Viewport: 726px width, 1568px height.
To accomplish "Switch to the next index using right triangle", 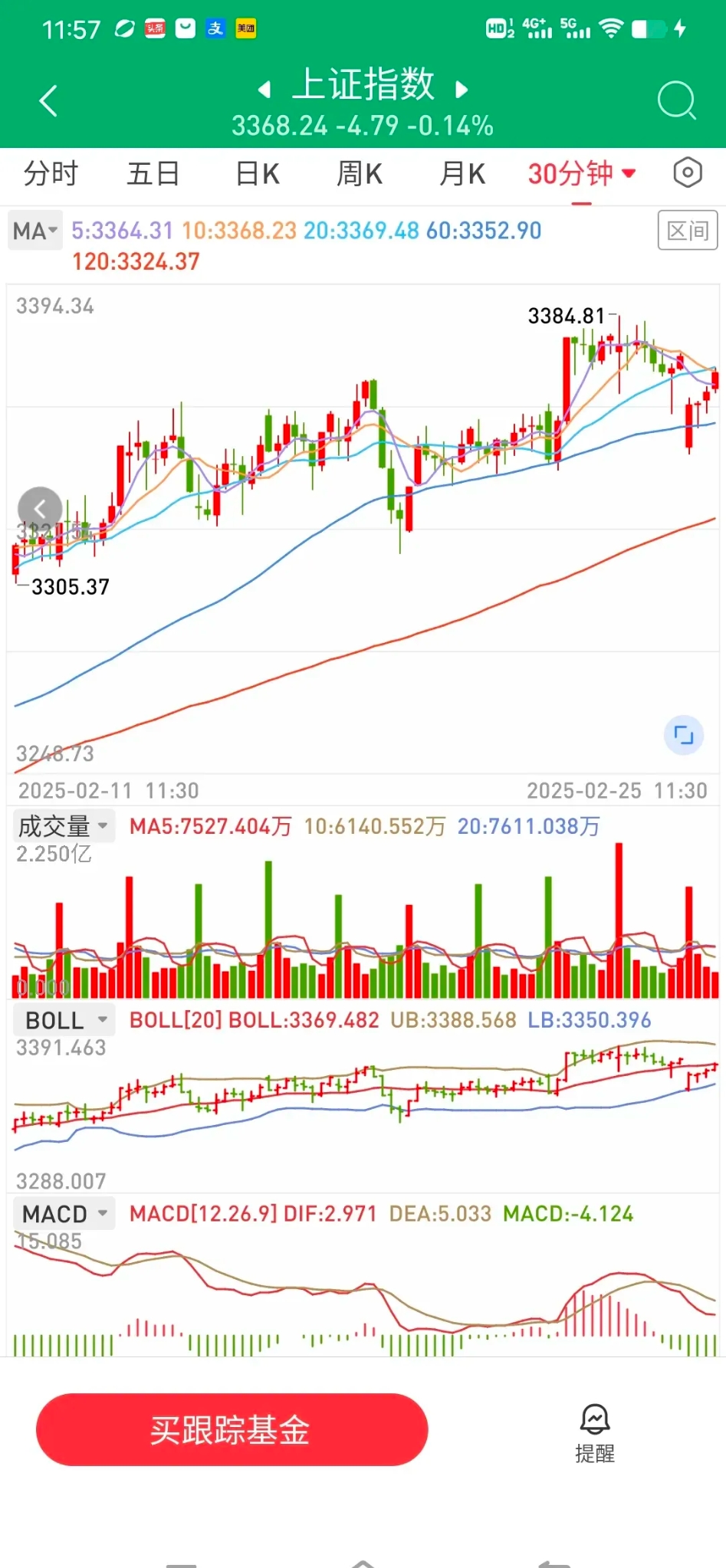I will point(461,90).
